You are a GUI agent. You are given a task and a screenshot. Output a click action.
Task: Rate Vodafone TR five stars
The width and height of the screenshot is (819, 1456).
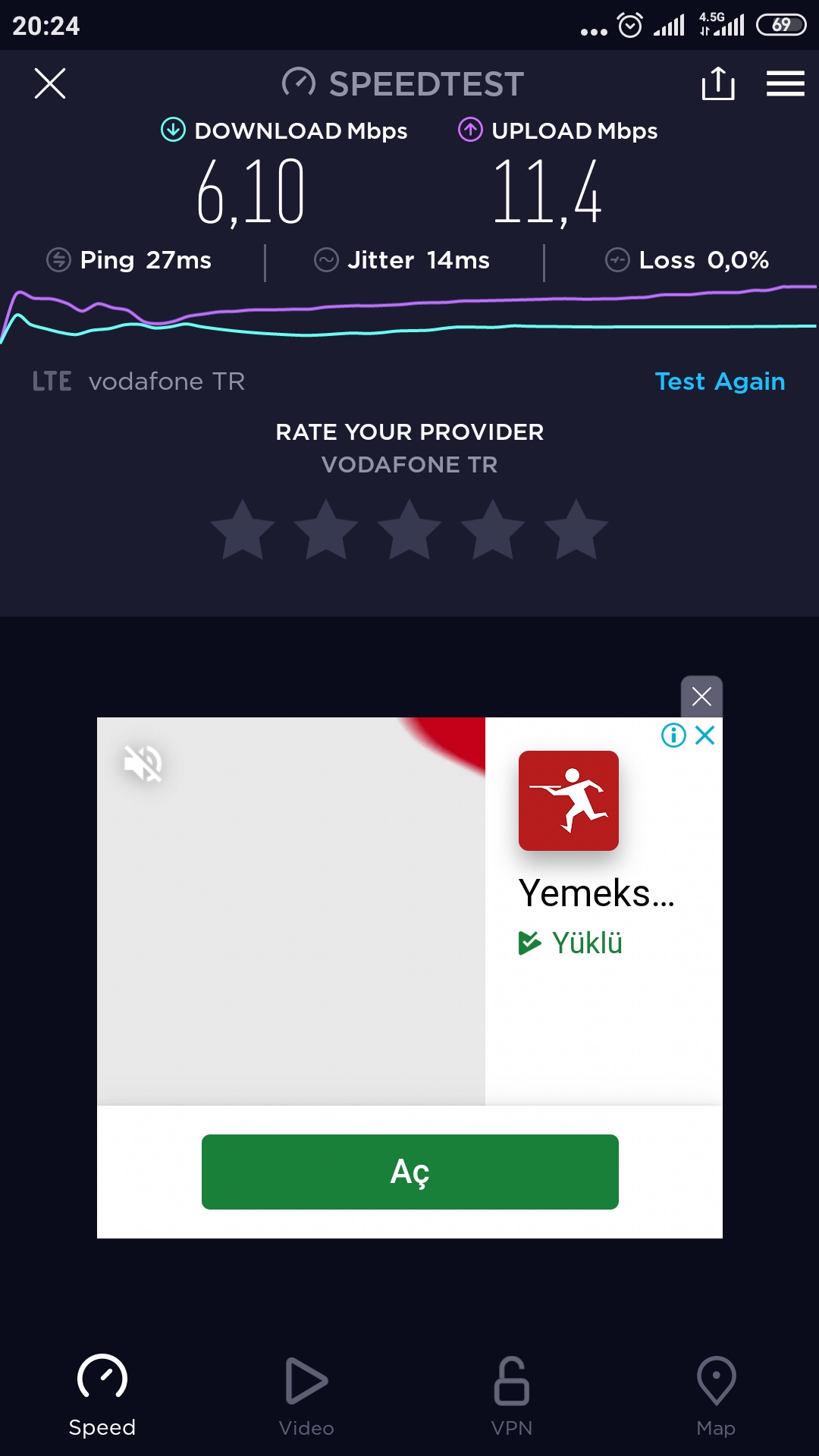pyautogui.click(x=576, y=530)
